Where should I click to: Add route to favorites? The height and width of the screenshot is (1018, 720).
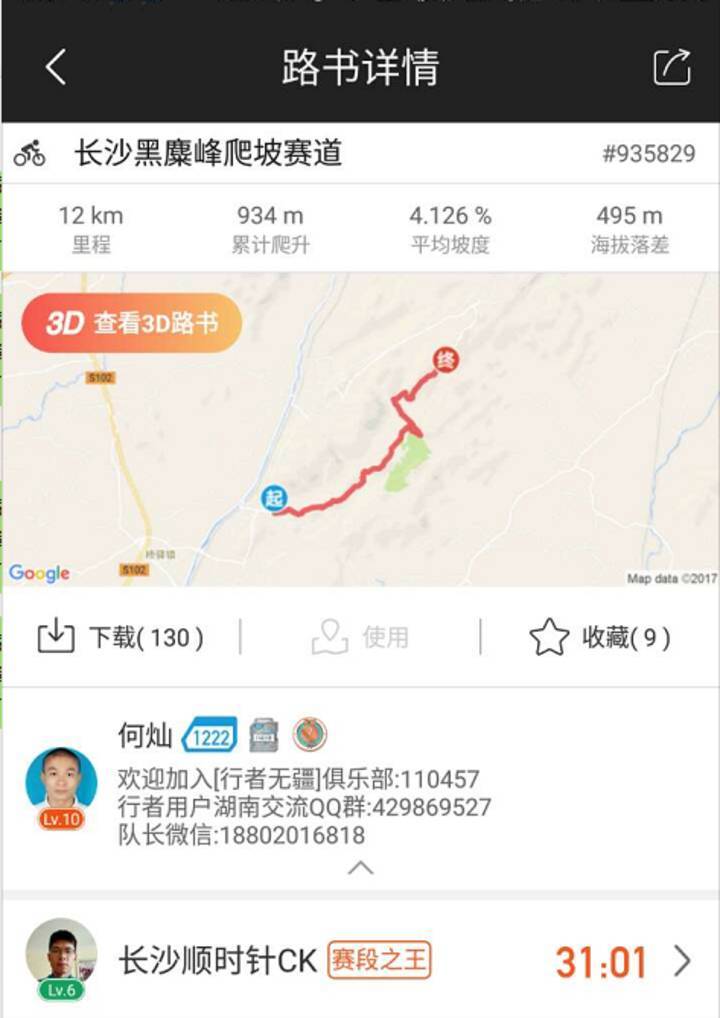[x=600, y=637]
